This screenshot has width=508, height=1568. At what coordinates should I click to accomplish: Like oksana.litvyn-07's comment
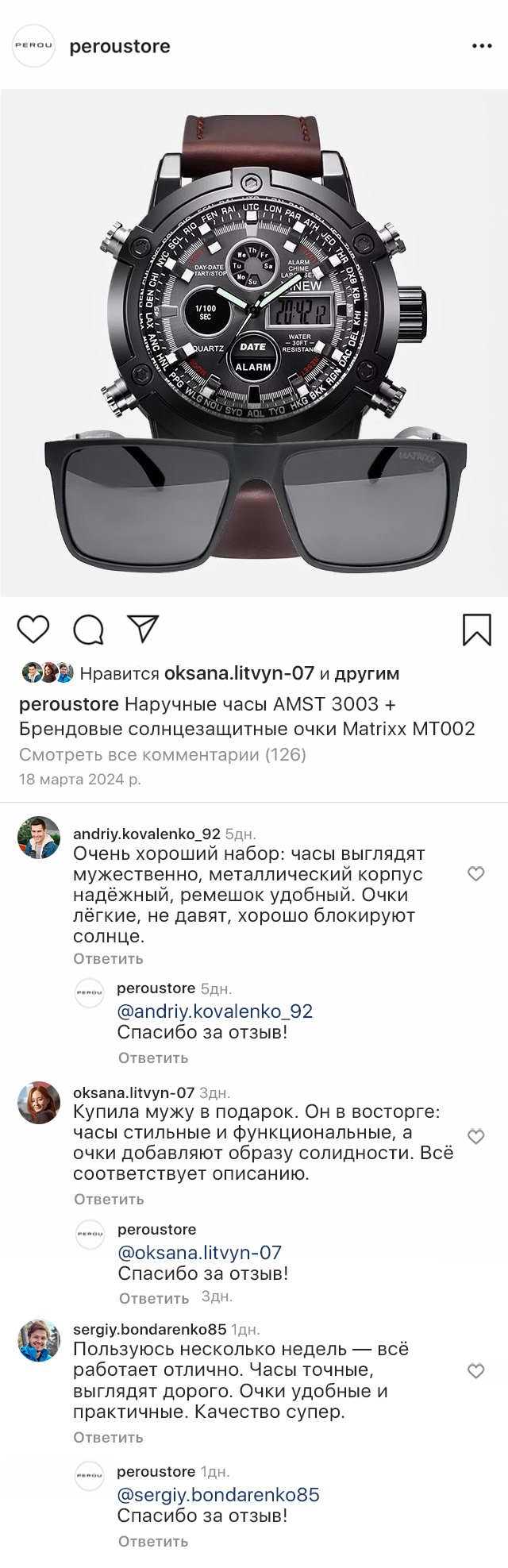click(475, 1136)
